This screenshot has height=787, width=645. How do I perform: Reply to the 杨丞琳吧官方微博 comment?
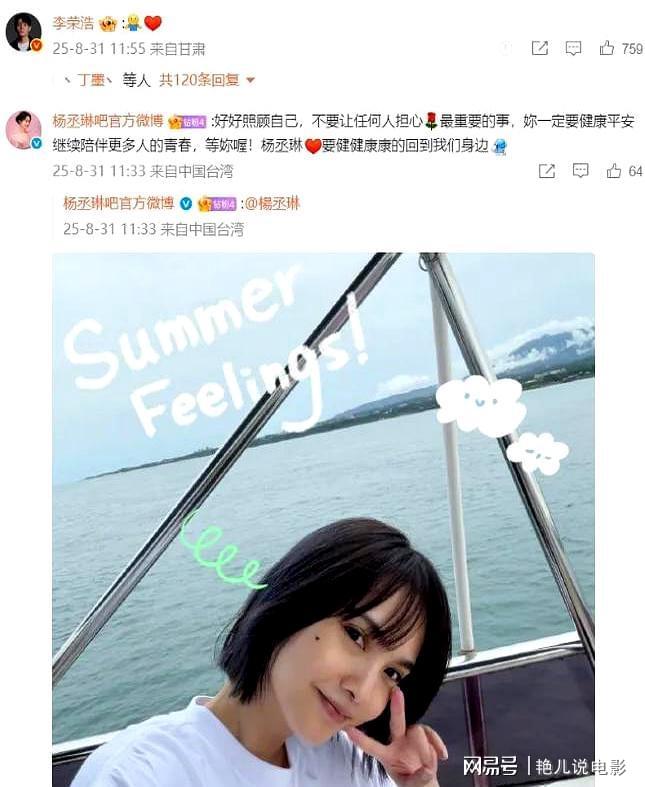point(580,171)
